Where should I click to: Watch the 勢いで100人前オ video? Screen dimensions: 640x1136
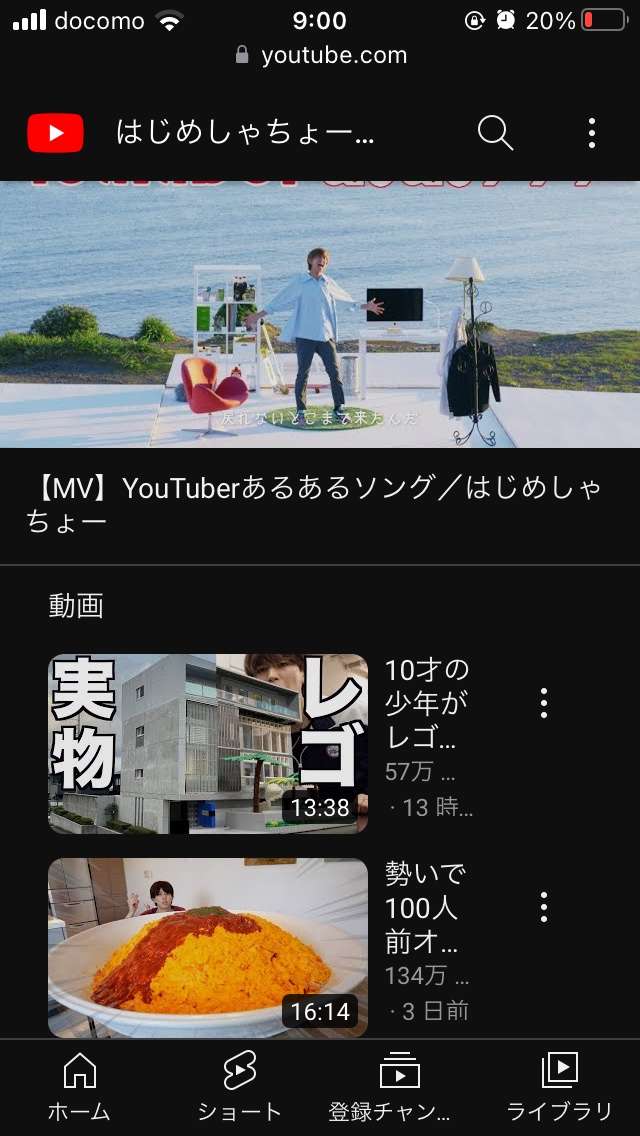pyautogui.click(x=208, y=947)
